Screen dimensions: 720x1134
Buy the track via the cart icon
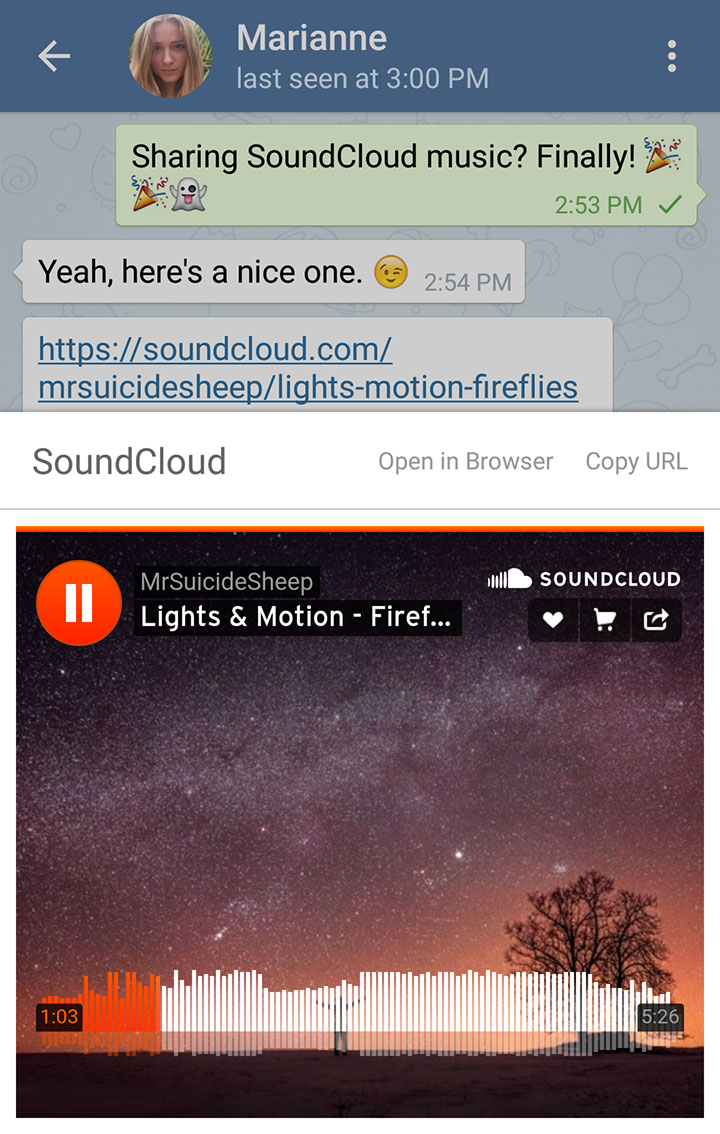pos(604,620)
